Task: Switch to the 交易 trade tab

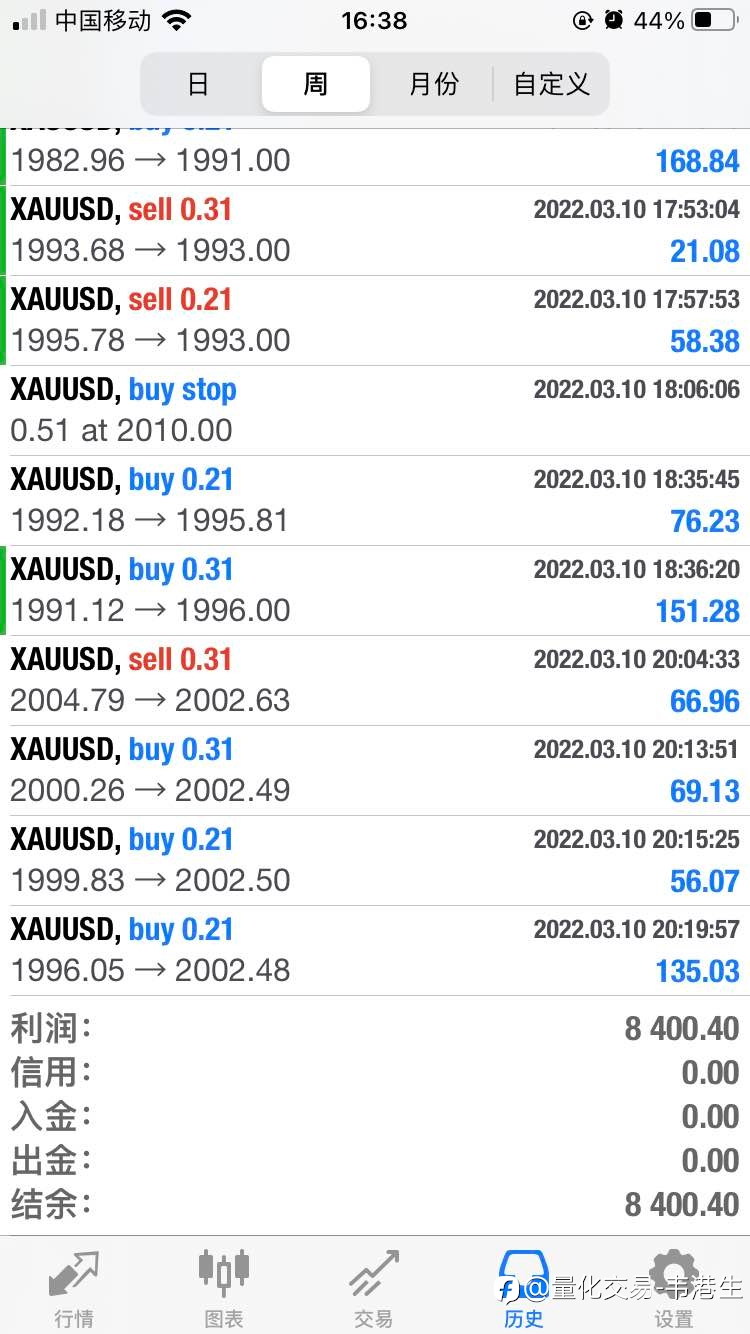Action: pyautogui.click(x=373, y=1288)
